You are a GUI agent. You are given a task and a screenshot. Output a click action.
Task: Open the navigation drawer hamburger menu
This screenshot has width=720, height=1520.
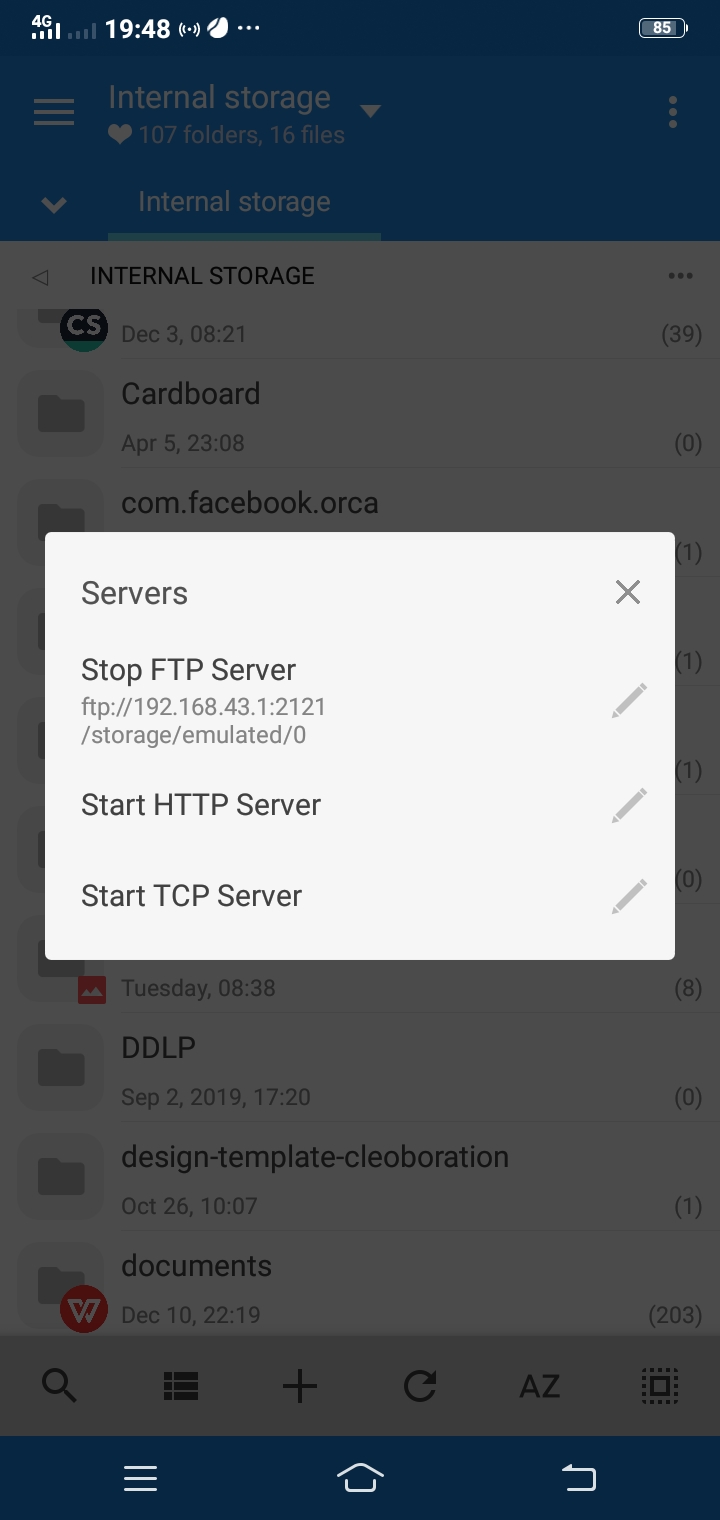point(53,112)
